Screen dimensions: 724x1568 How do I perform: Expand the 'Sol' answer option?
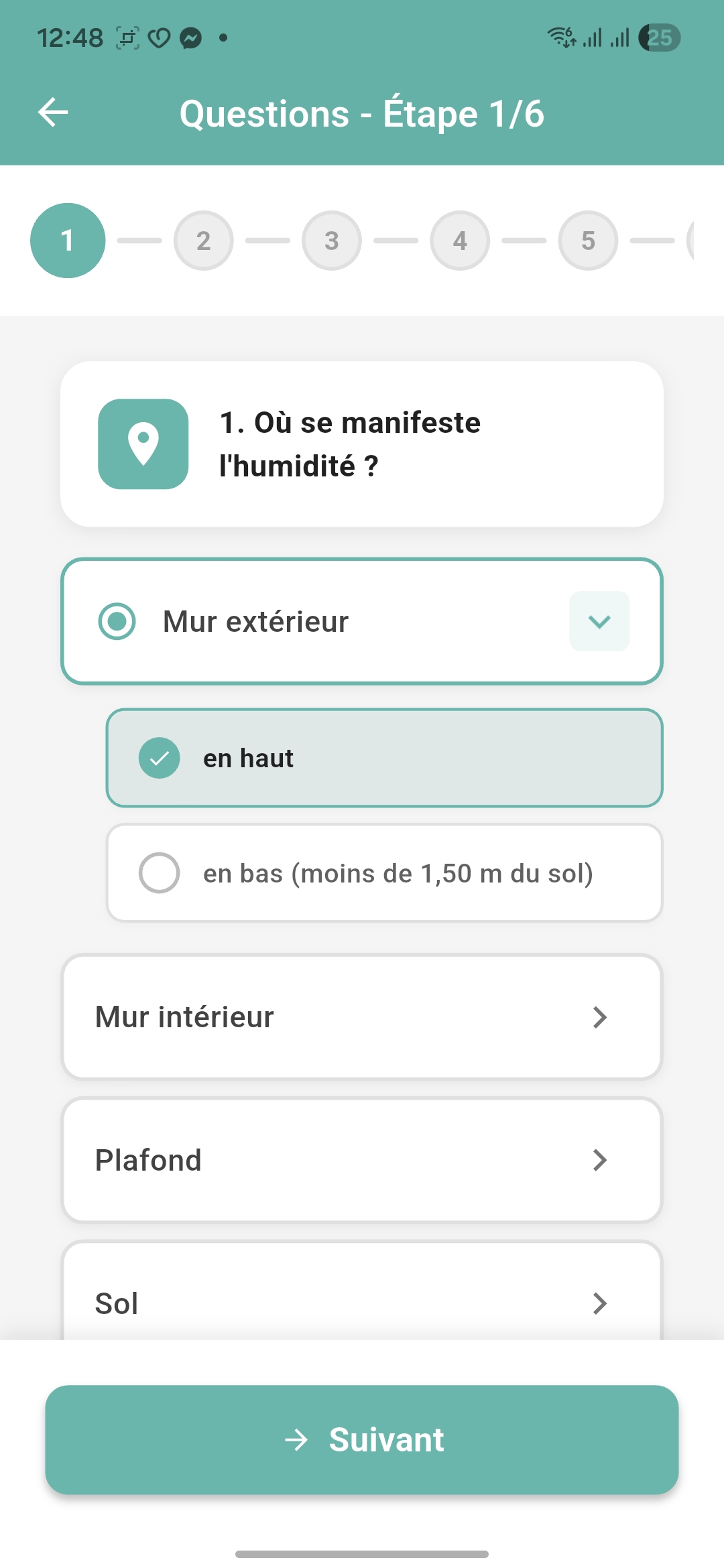[x=362, y=1303]
